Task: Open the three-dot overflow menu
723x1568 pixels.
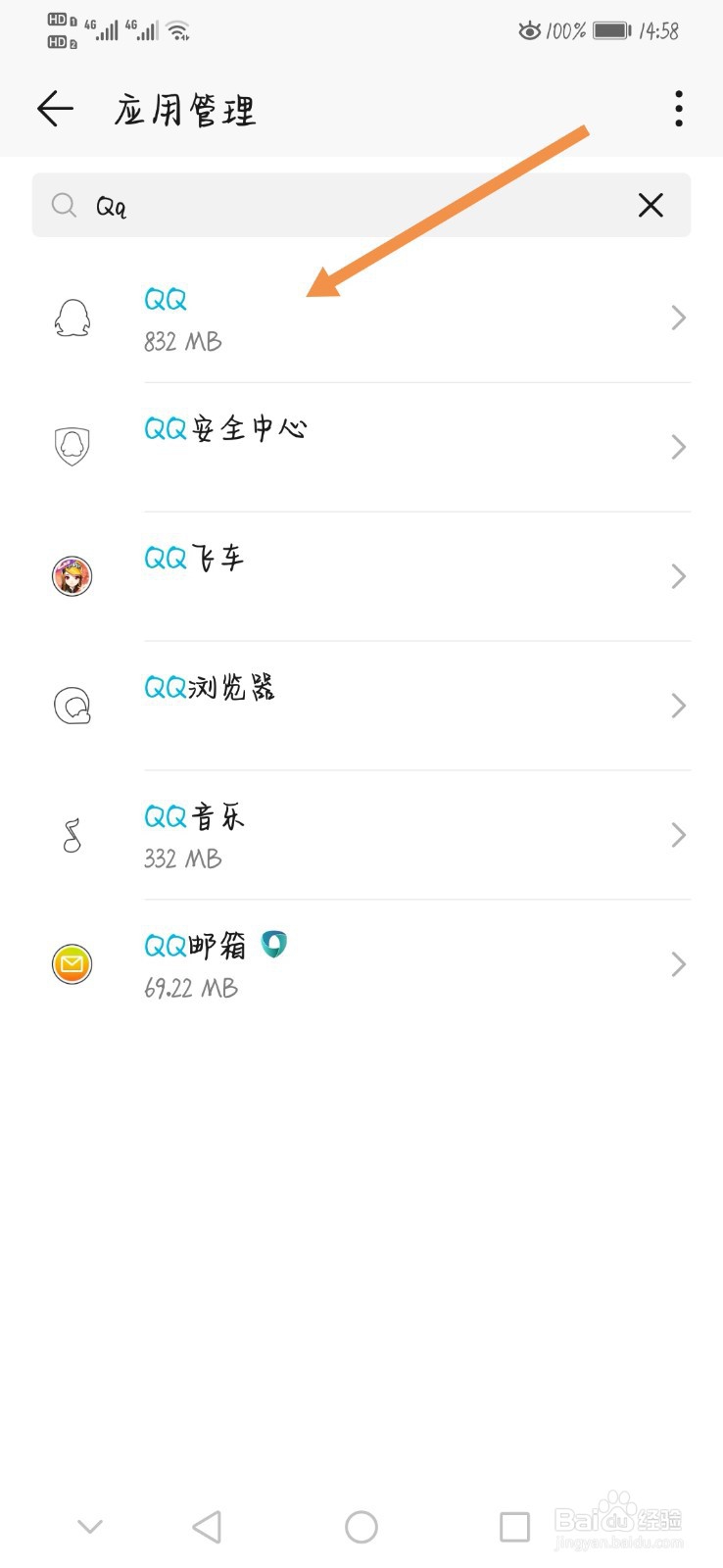Action: pos(678,109)
